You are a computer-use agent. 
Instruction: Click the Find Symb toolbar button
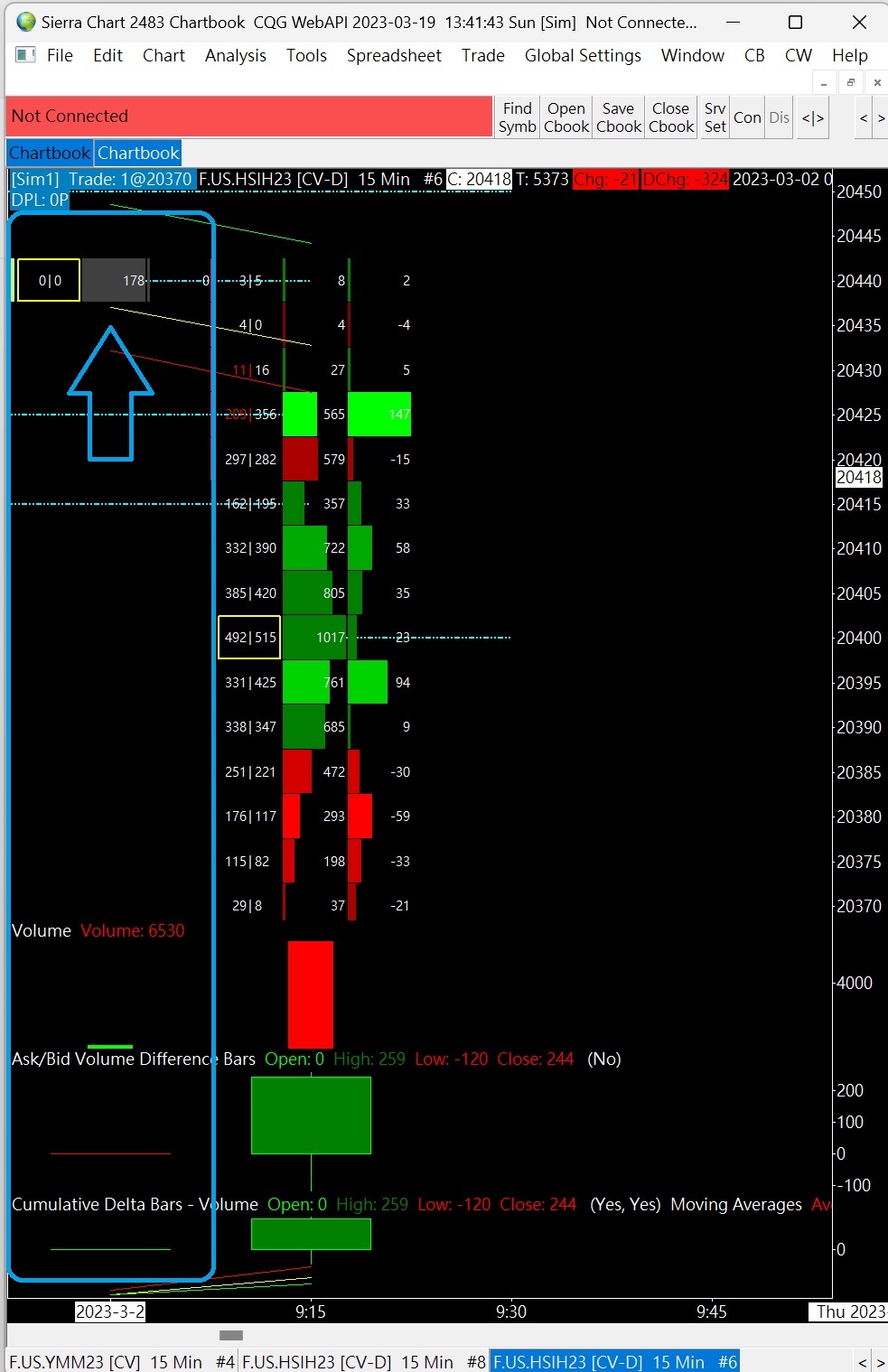click(517, 117)
